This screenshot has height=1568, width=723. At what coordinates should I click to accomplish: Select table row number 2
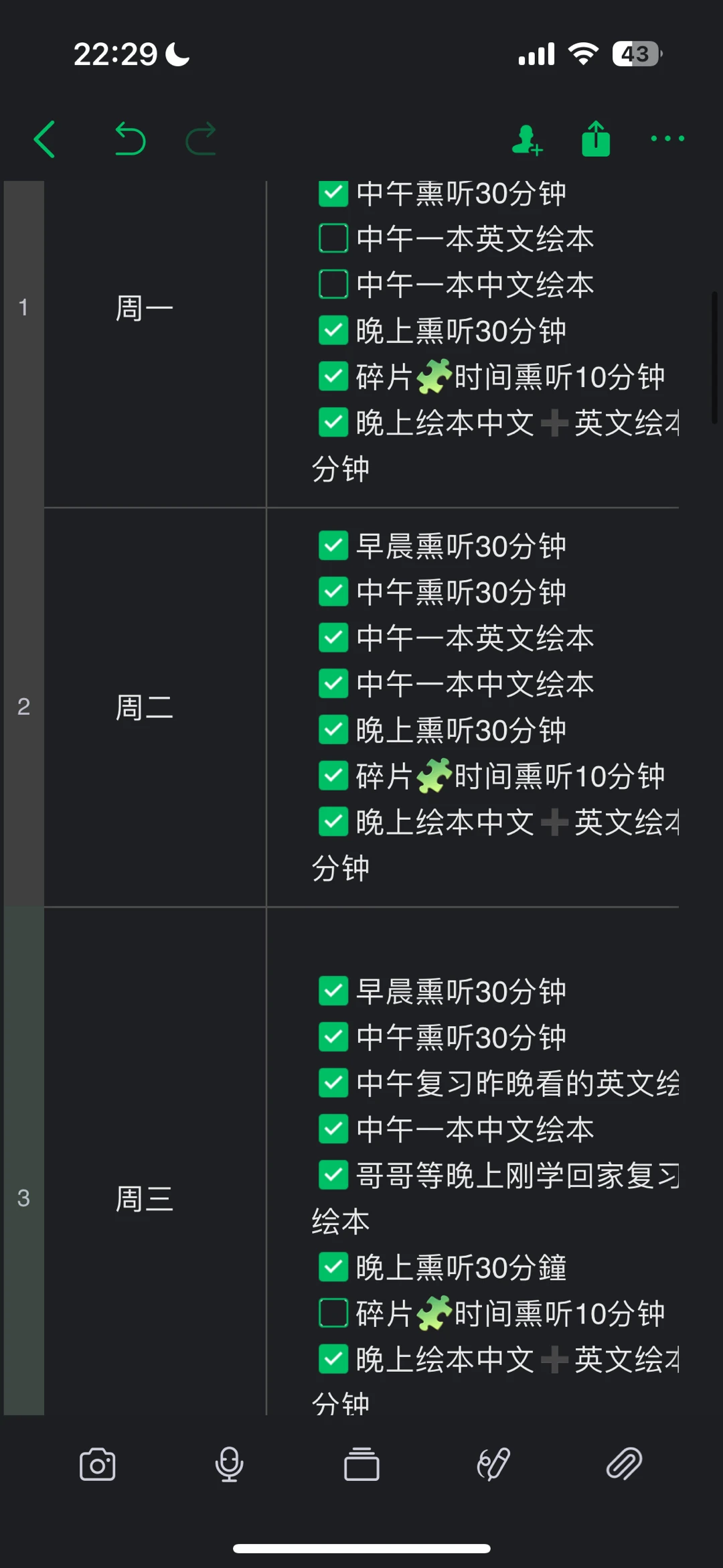pyautogui.click(x=23, y=707)
